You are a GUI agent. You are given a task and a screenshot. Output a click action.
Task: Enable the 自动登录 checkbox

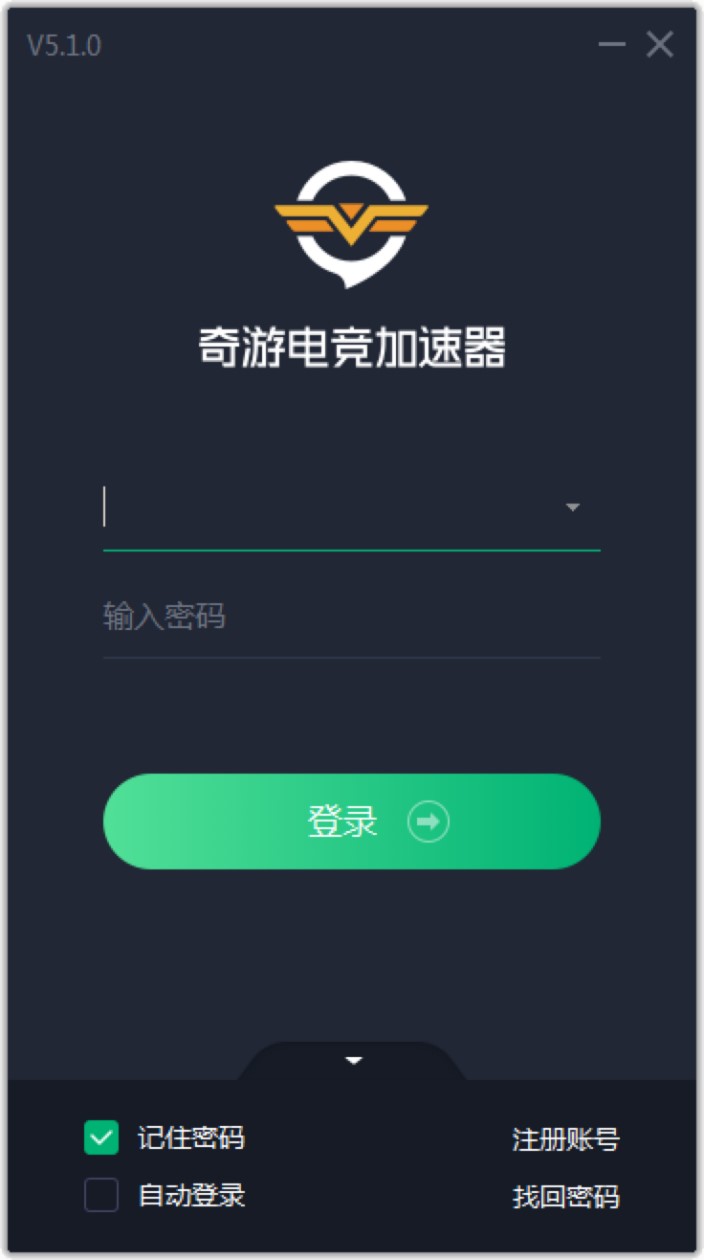coord(101,1195)
